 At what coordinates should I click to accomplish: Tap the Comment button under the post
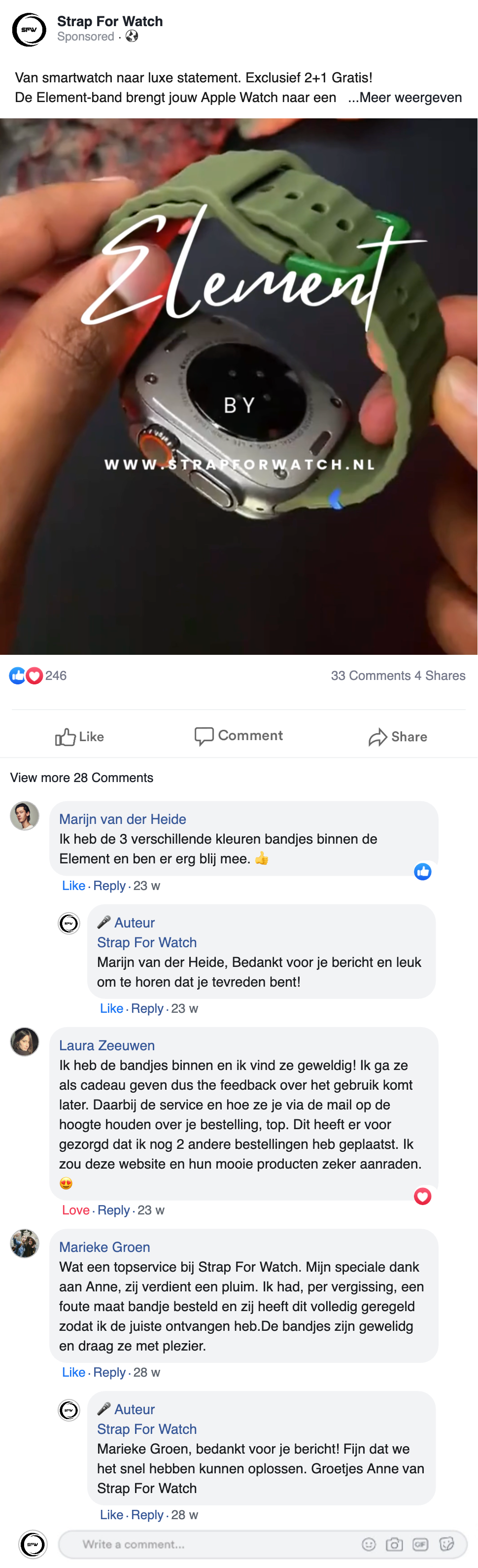pyautogui.click(x=239, y=736)
